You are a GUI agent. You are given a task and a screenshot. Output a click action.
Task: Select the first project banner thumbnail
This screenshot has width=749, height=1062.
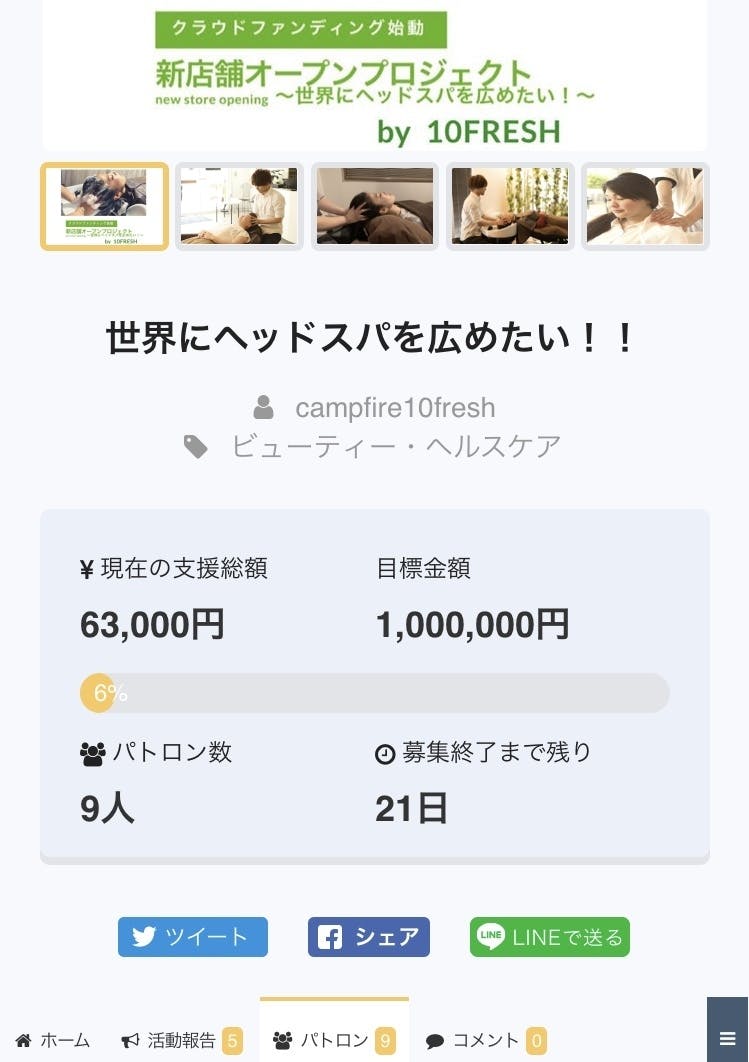[x=104, y=206]
